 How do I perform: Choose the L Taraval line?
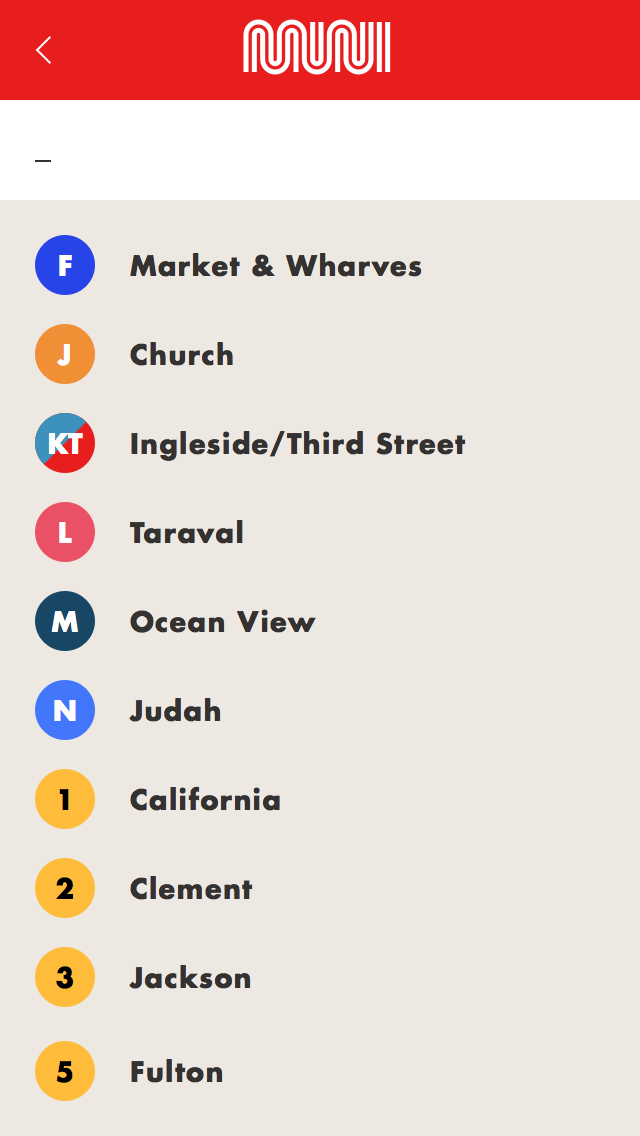(x=320, y=532)
